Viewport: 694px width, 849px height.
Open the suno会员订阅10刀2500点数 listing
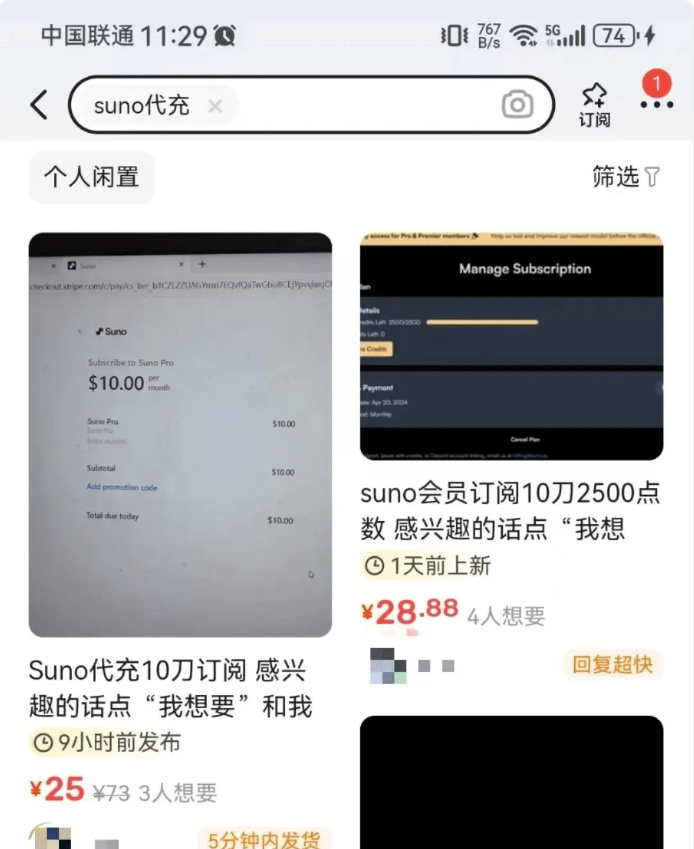511,345
